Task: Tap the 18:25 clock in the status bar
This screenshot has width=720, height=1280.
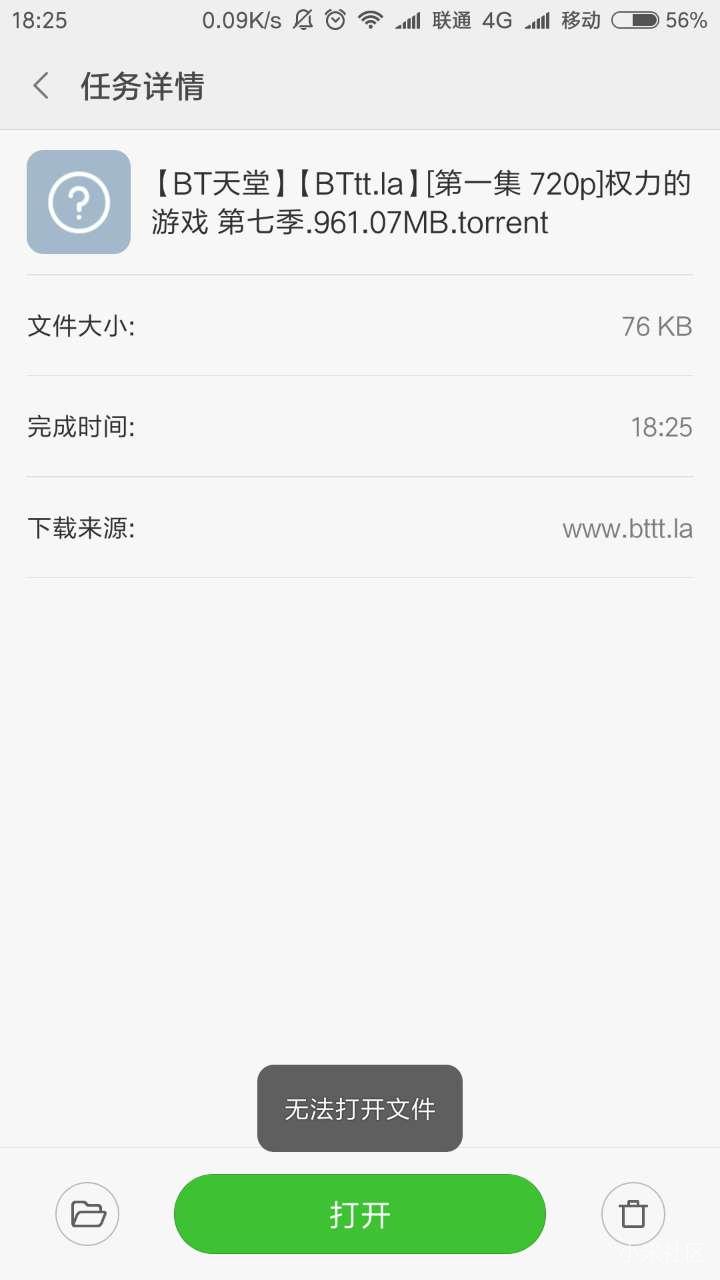Action: pyautogui.click(x=41, y=20)
